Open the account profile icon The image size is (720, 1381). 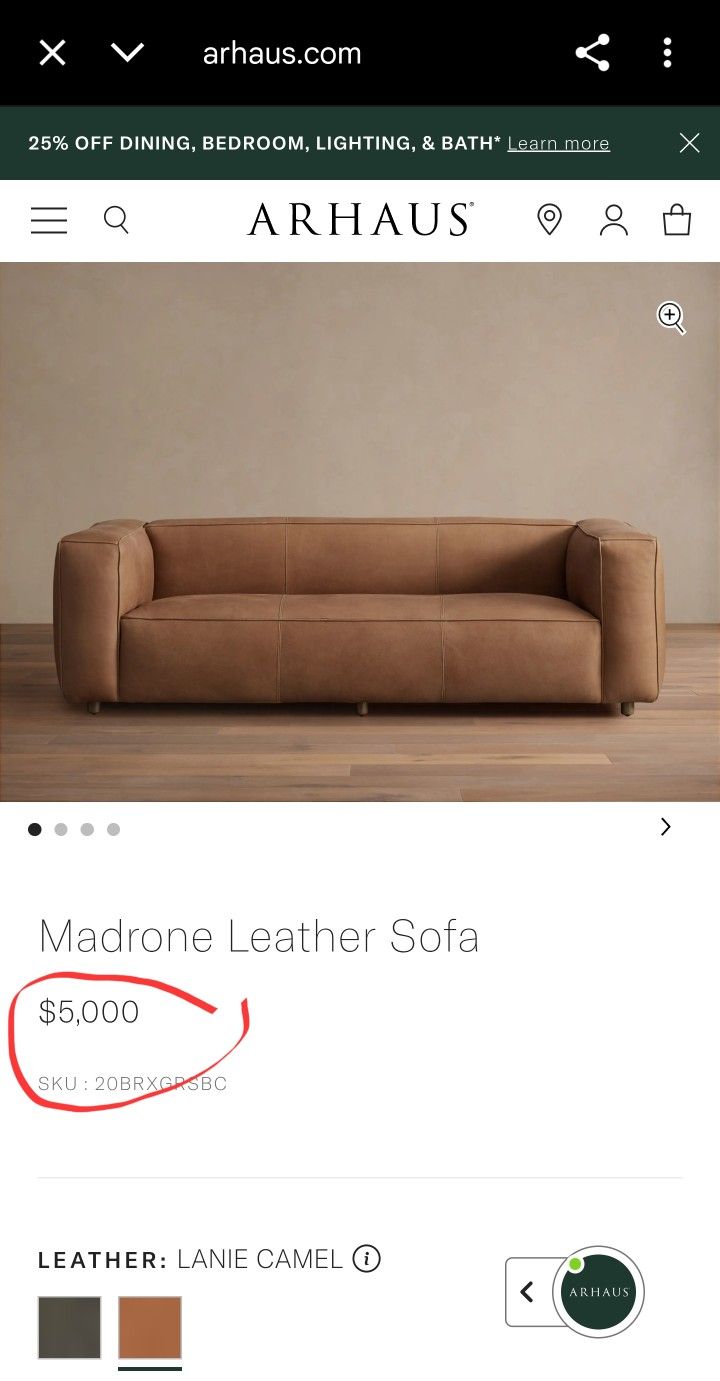pyautogui.click(x=613, y=221)
